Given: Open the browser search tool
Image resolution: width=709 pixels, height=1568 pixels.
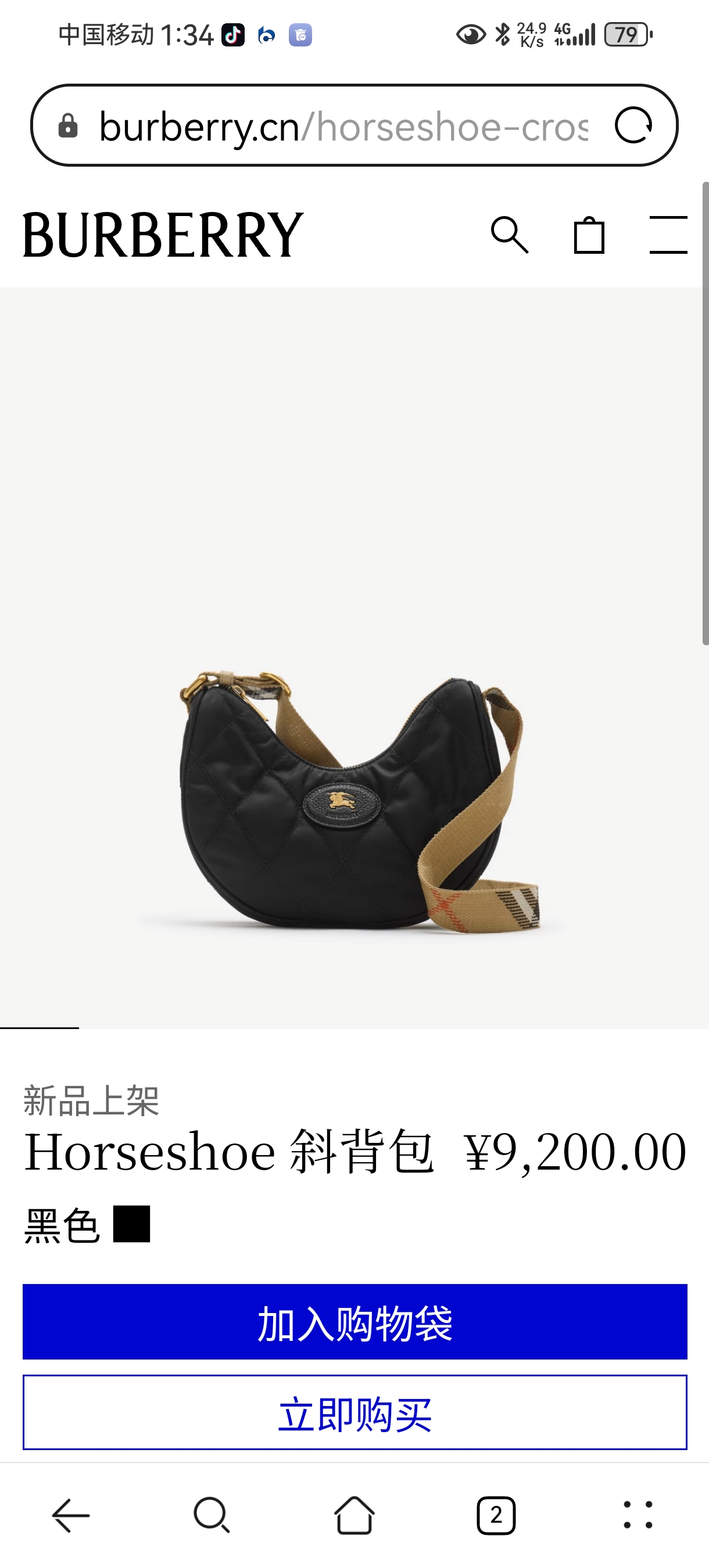Looking at the screenshot, I should click(x=212, y=1515).
